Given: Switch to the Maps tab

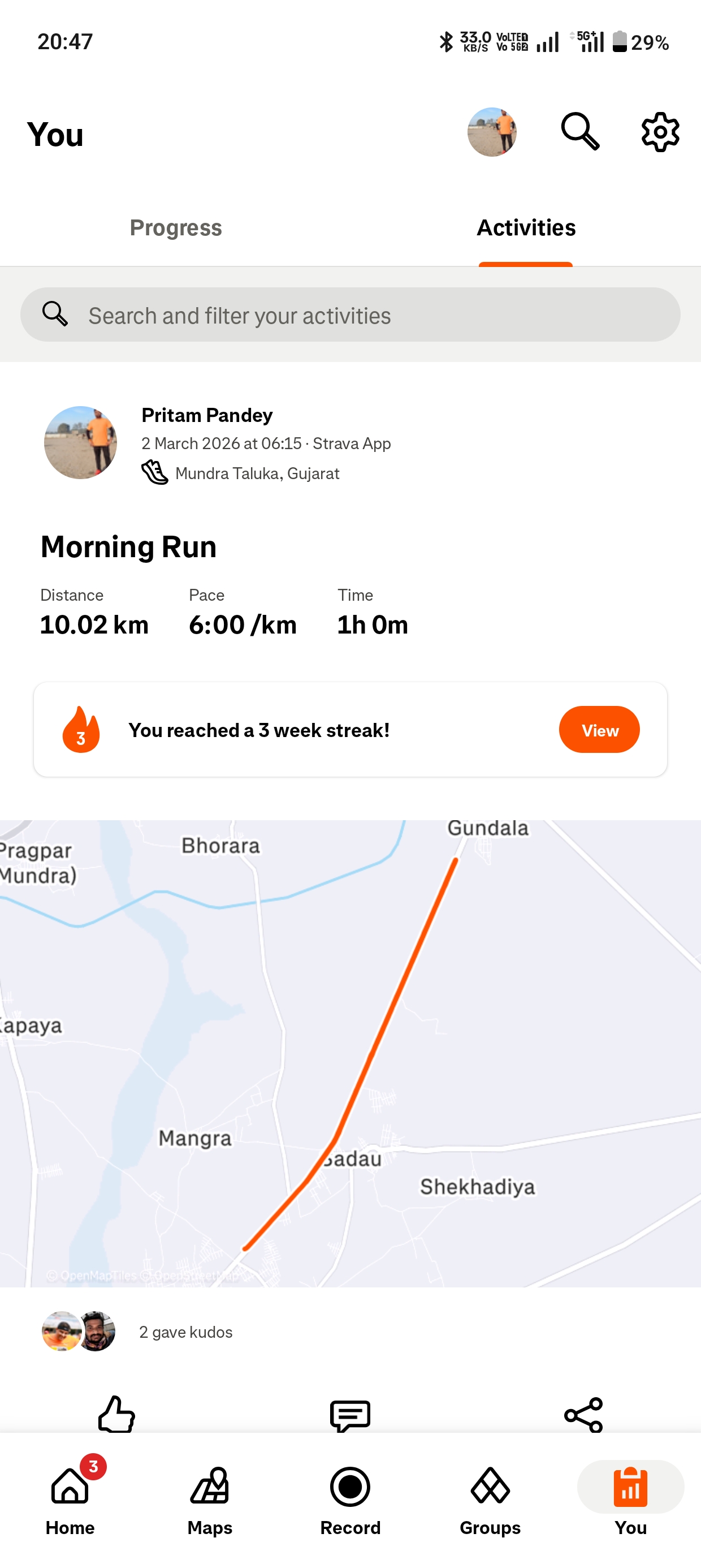Looking at the screenshot, I should (210, 1500).
